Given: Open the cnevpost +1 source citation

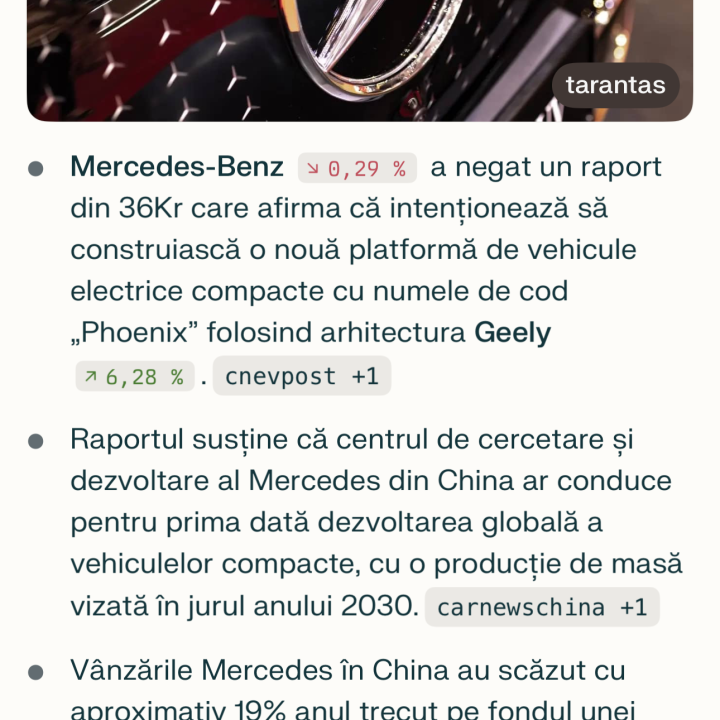Looking at the screenshot, I should pos(301,376).
